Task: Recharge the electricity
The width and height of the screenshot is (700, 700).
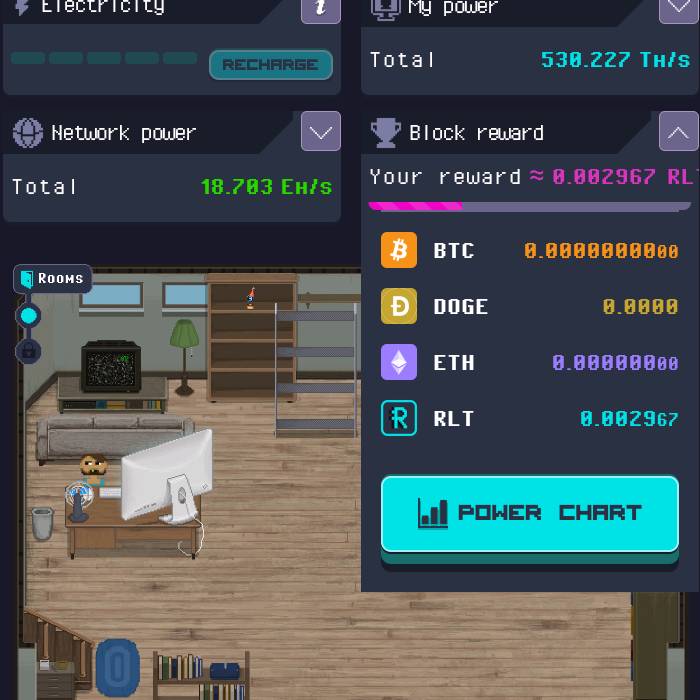Action: (270, 65)
